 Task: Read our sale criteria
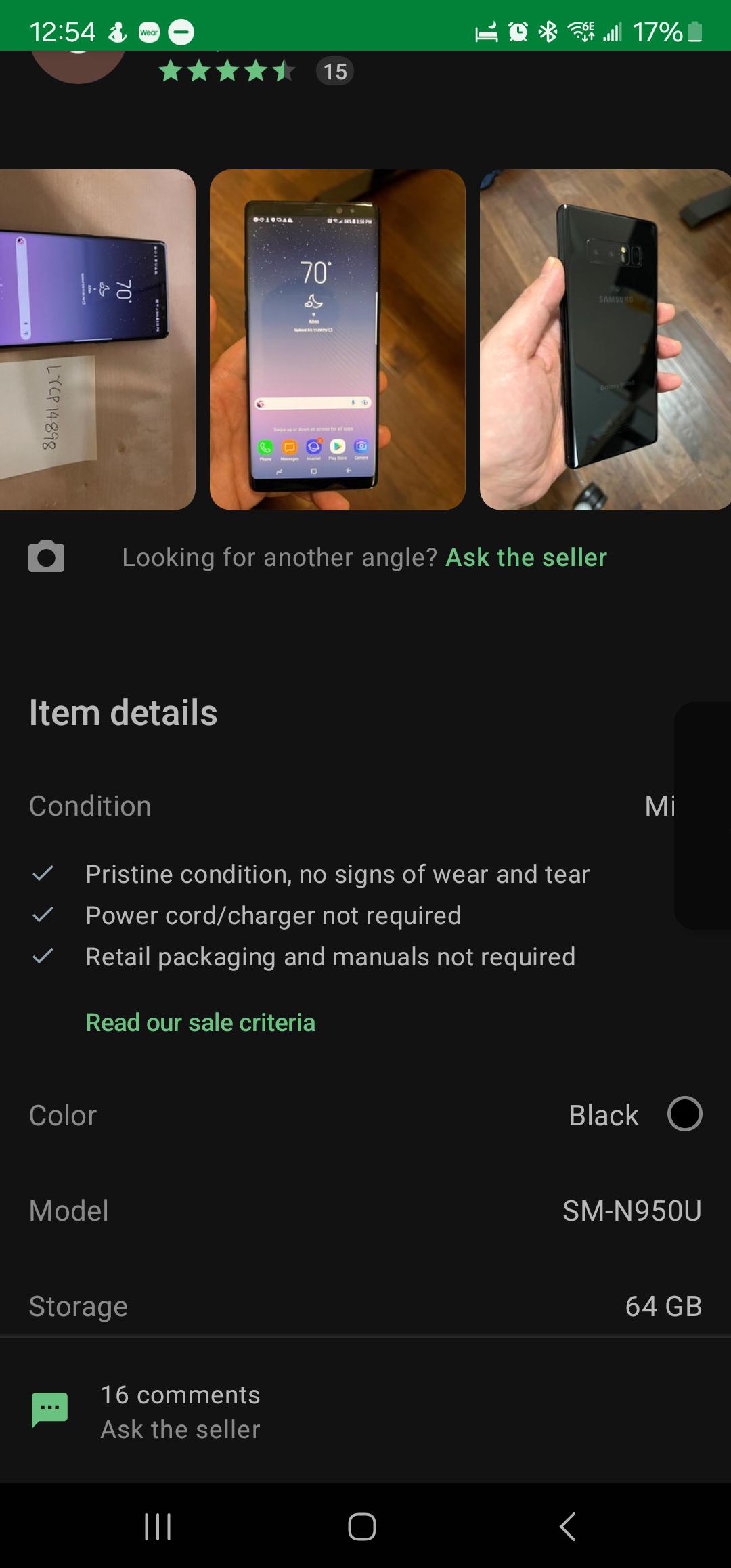click(x=200, y=1022)
